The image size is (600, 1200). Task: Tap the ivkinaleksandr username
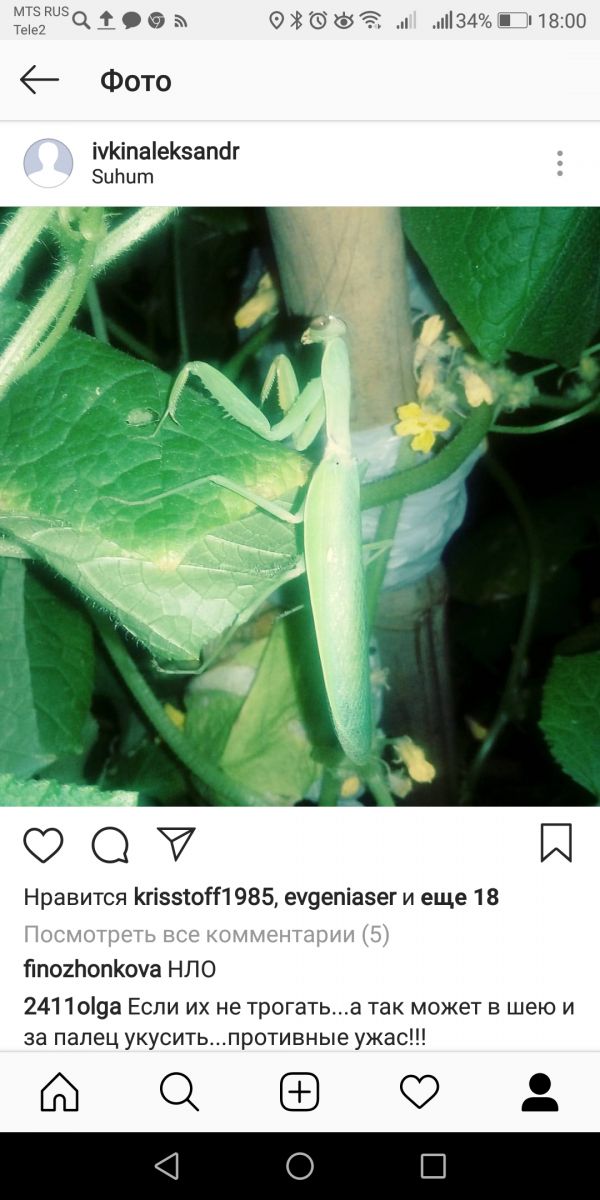pos(165,151)
